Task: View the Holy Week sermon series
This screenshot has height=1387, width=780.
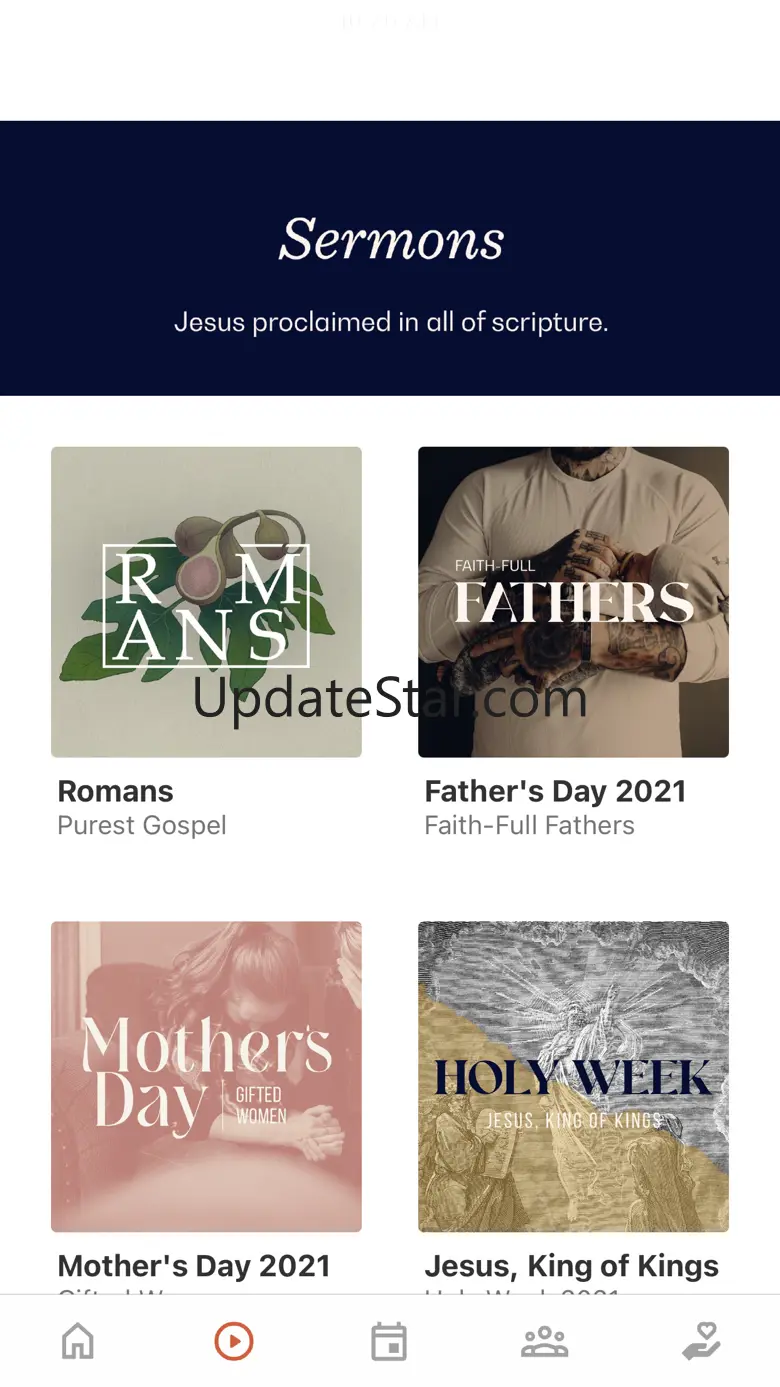Action: 573,1076
